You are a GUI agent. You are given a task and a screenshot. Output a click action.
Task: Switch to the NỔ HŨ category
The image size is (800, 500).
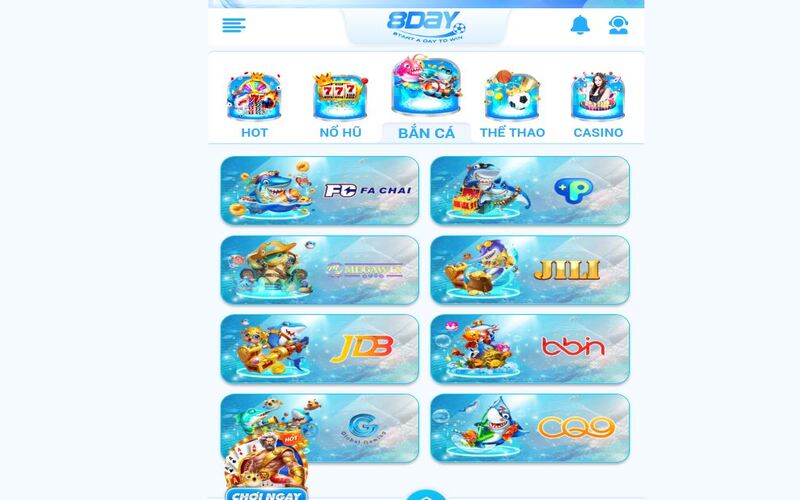340,104
